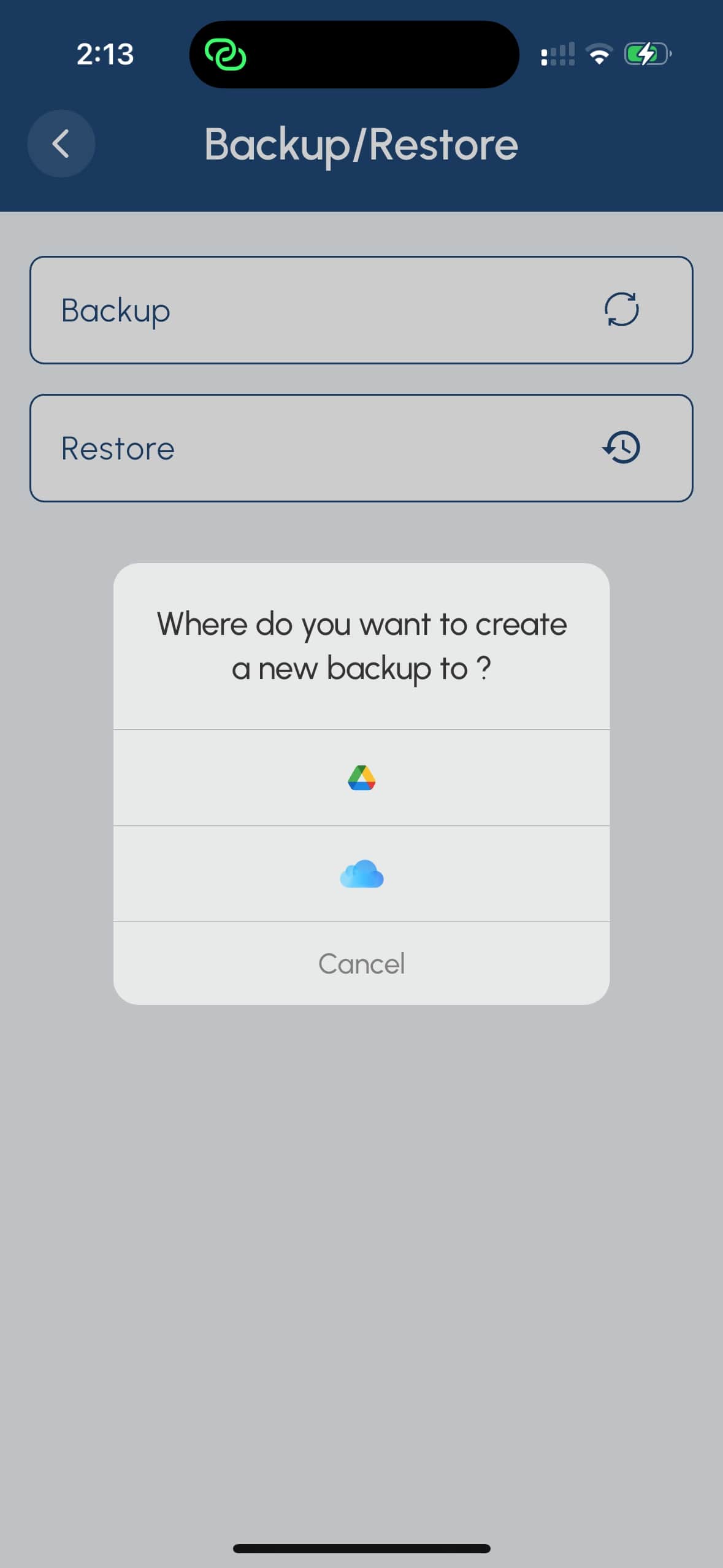
Task: Go back from Backup/Restore screen
Action: point(61,144)
